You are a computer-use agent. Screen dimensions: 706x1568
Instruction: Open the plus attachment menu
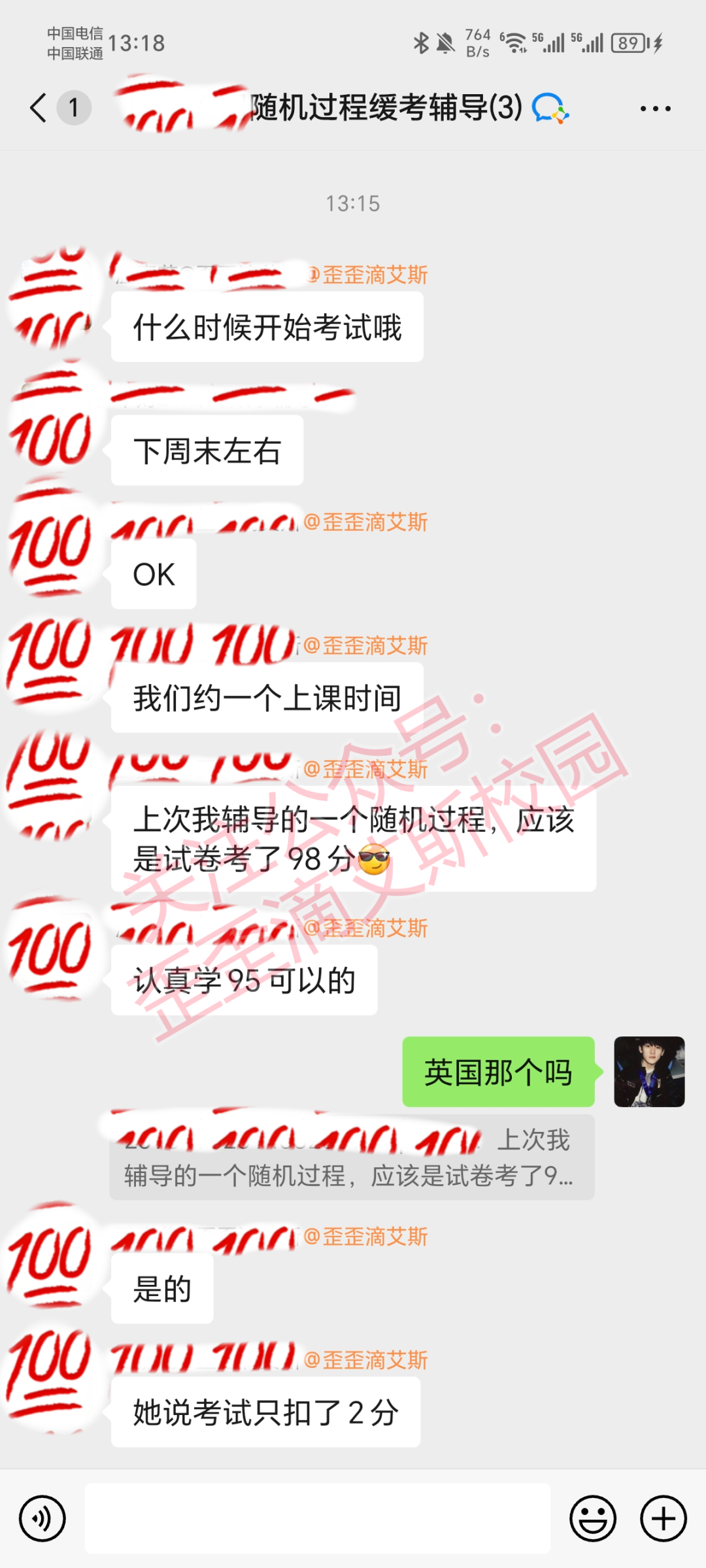(664, 1518)
